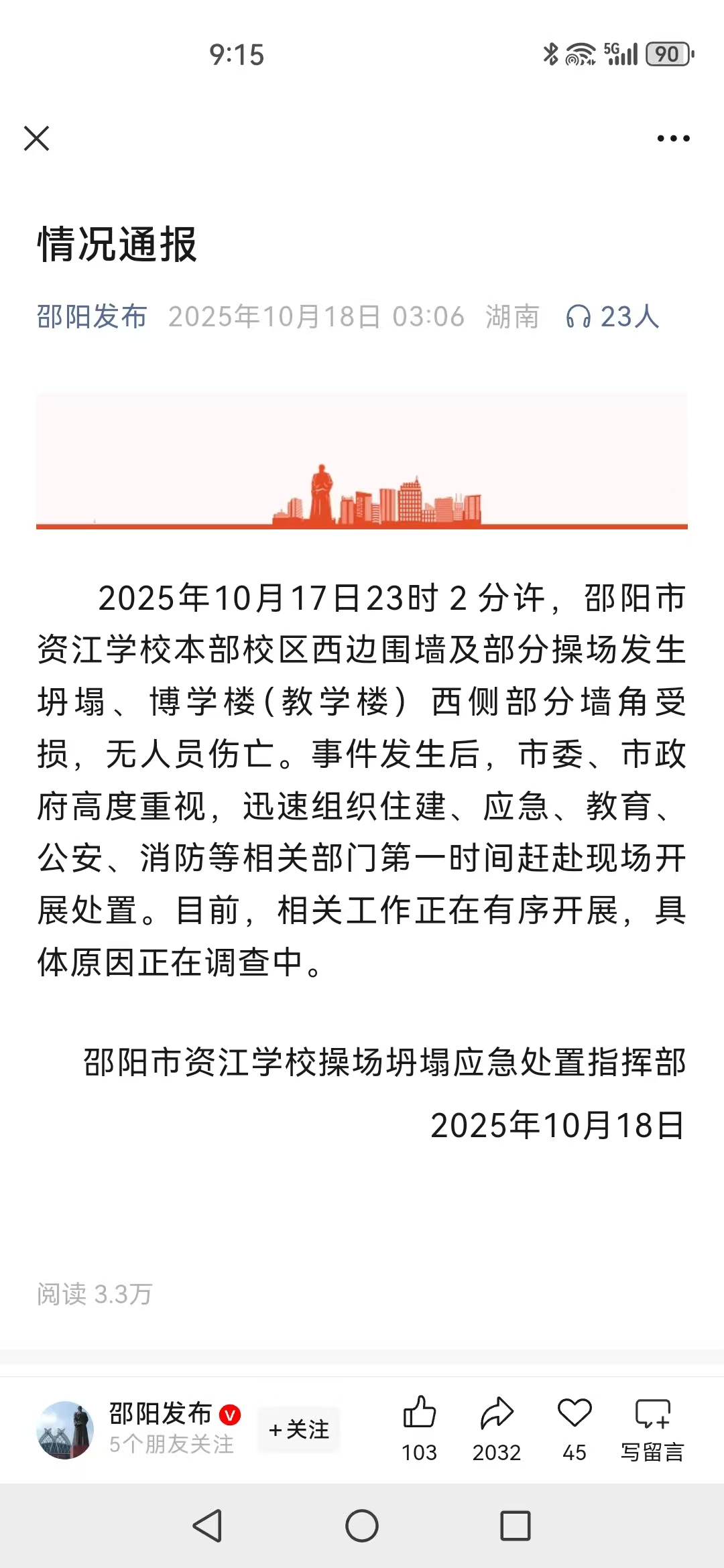Tap the heart icon to recommend

pyautogui.click(x=575, y=1413)
